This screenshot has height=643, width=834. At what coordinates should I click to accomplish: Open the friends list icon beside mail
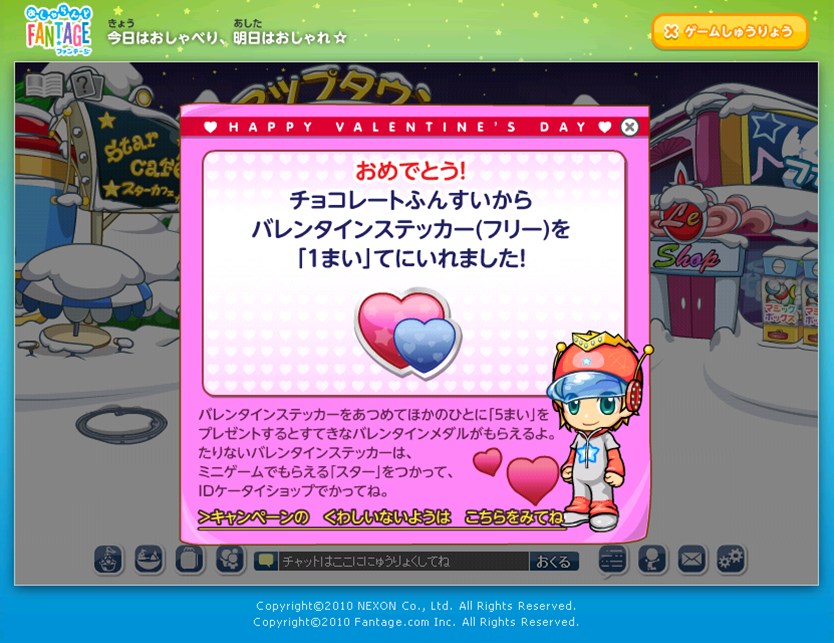click(653, 559)
